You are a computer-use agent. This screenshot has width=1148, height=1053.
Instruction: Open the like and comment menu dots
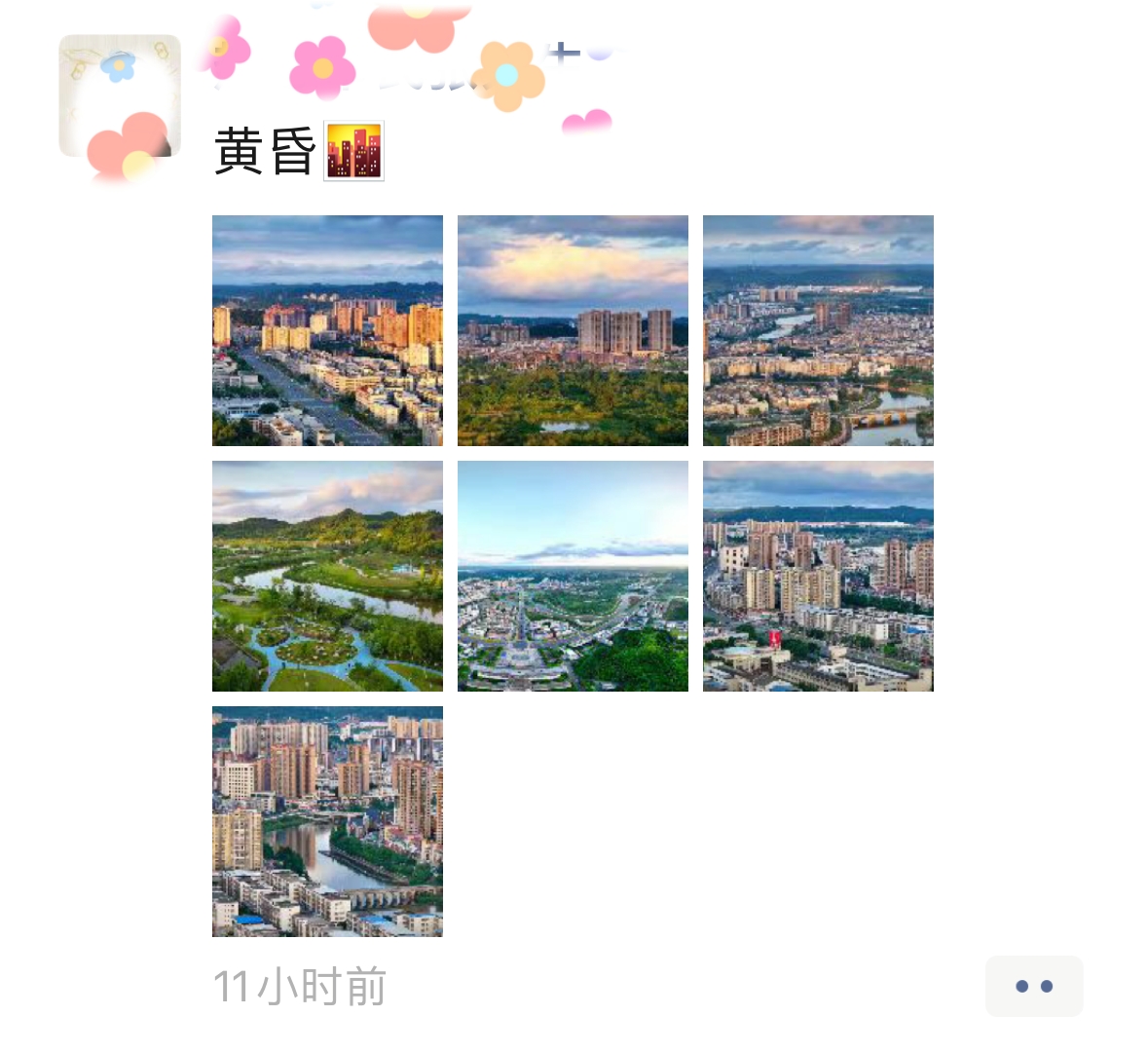[1033, 986]
